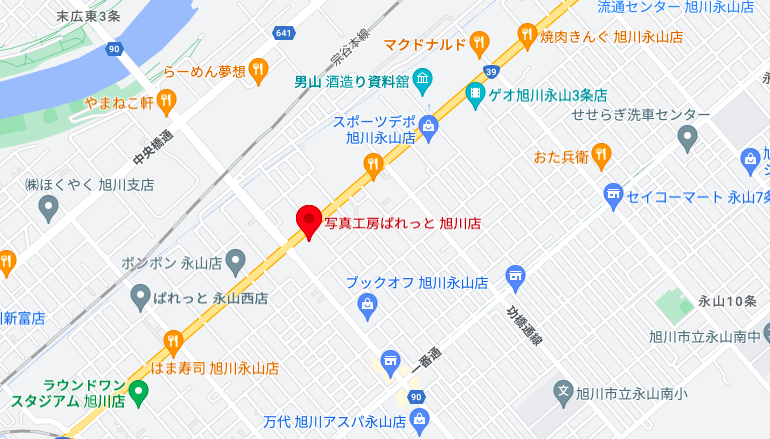Select the せせらぎ洗車センター pin
Image resolution: width=770 pixels, height=439 pixels.
pyautogui.click(x=687, y=138)
